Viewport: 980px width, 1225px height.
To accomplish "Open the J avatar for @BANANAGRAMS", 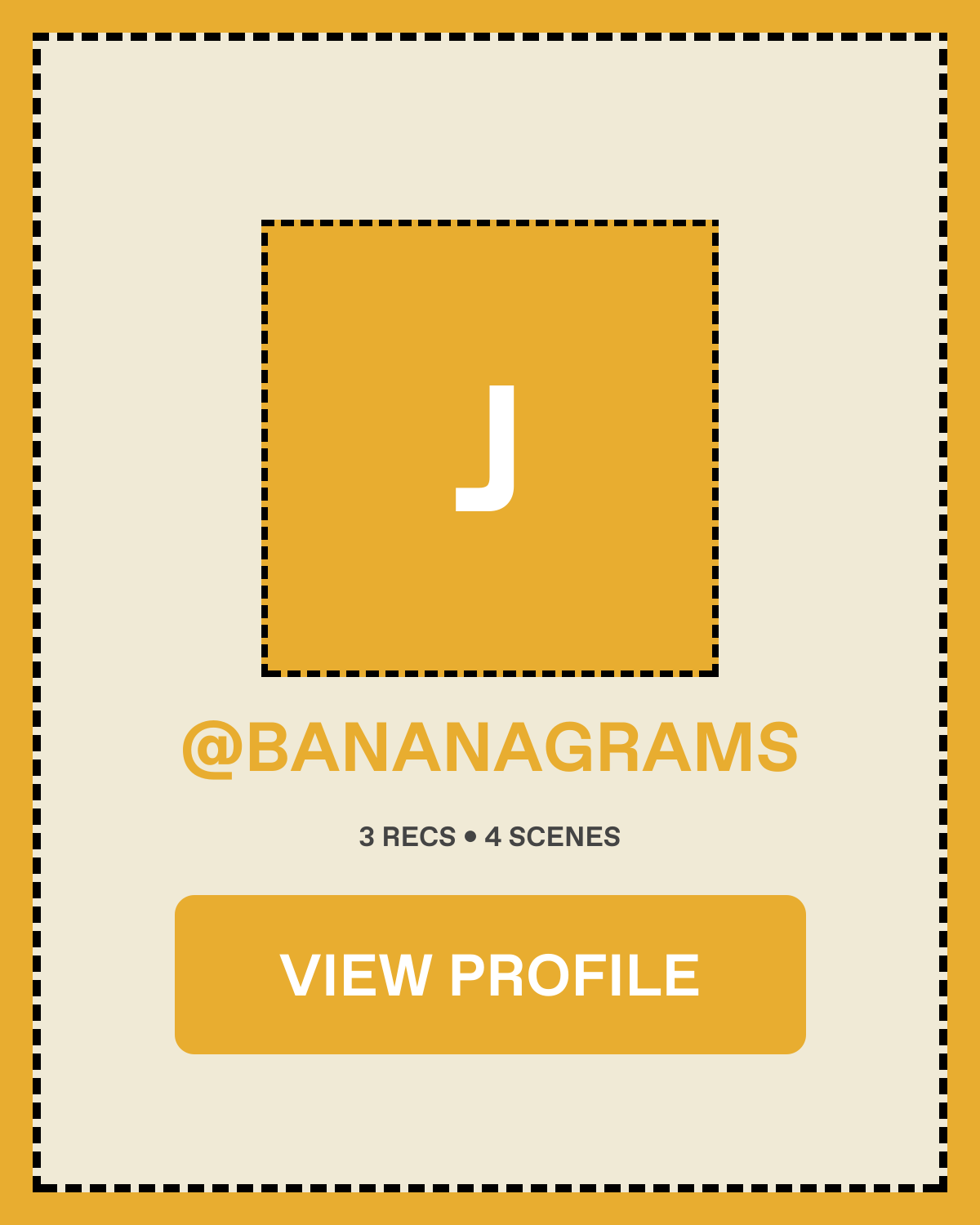I will (490, 448).
